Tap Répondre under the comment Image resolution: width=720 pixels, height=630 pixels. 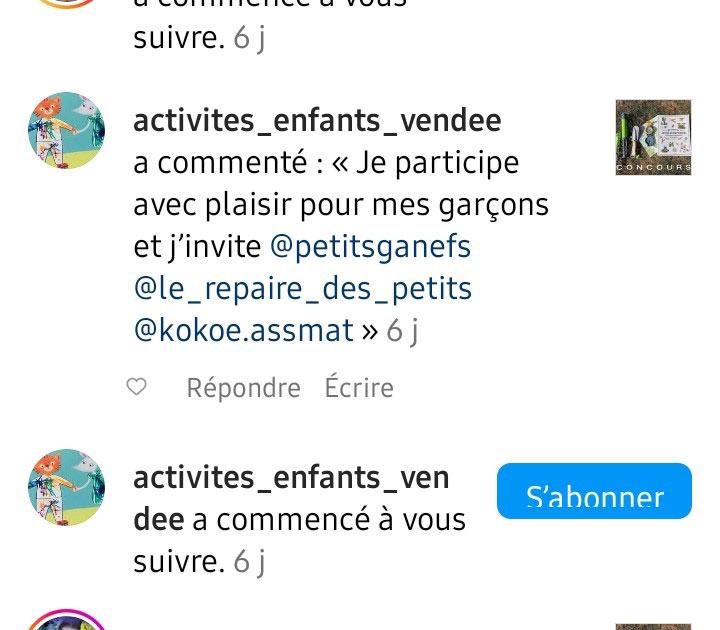tap(243, 387)
